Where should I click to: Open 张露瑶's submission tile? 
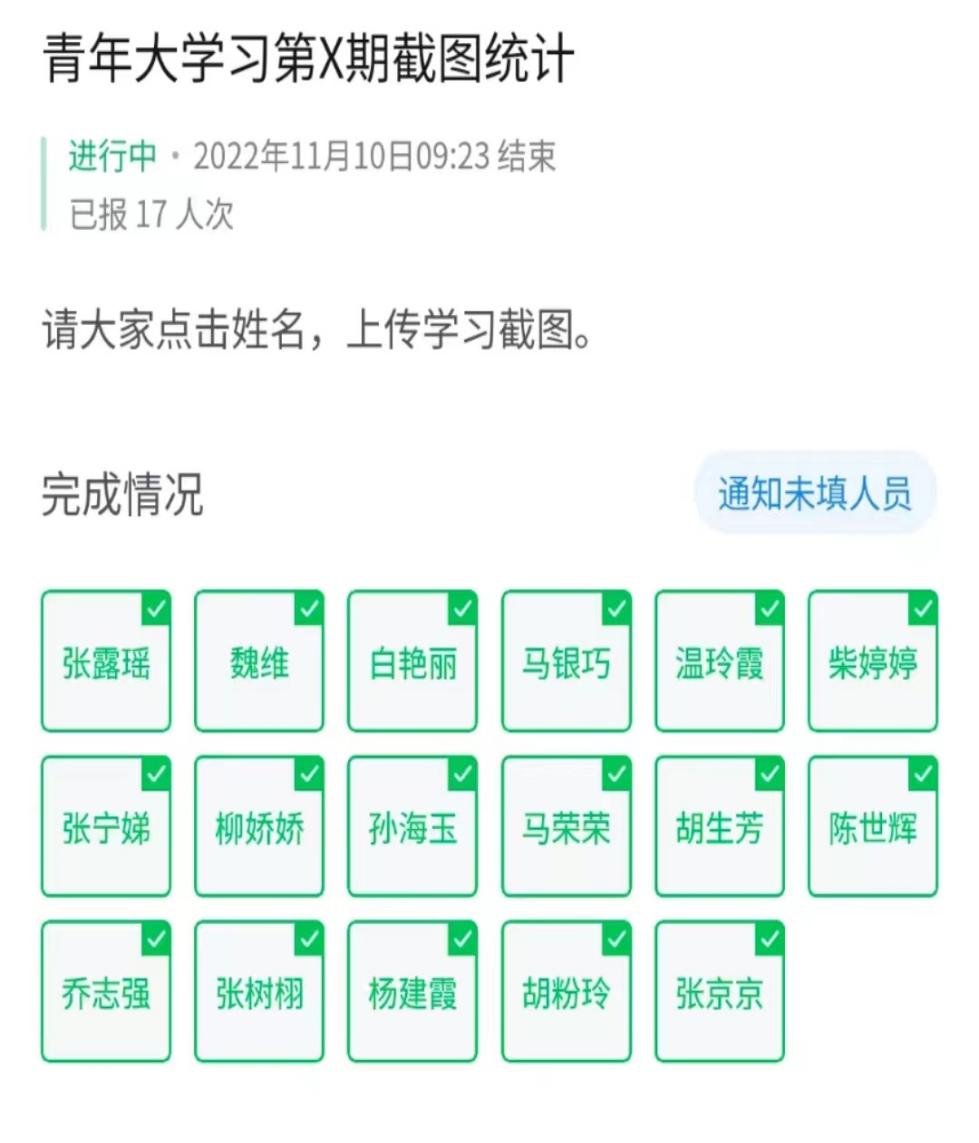click(x=106, y=662)
